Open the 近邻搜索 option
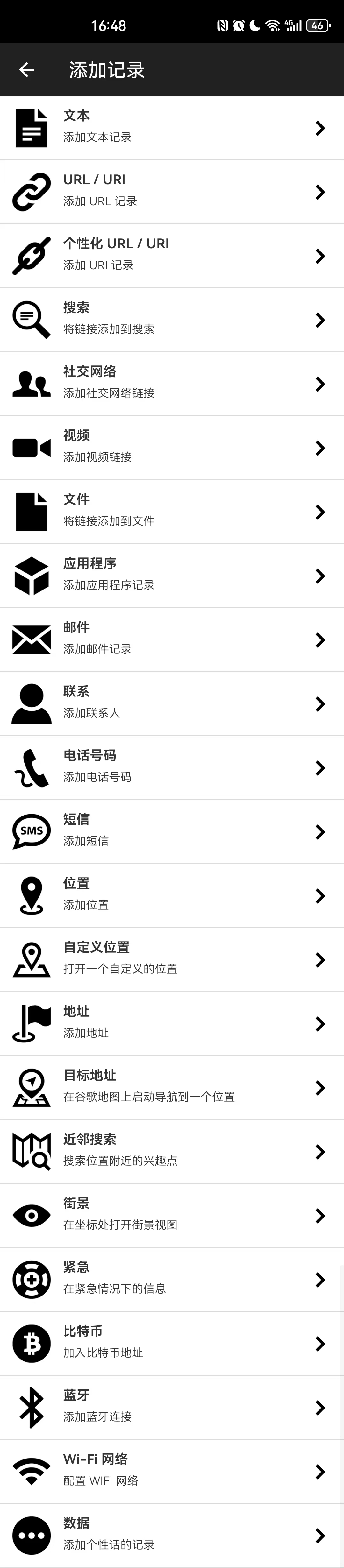The image size is (344, 1568). (172, 1152)
